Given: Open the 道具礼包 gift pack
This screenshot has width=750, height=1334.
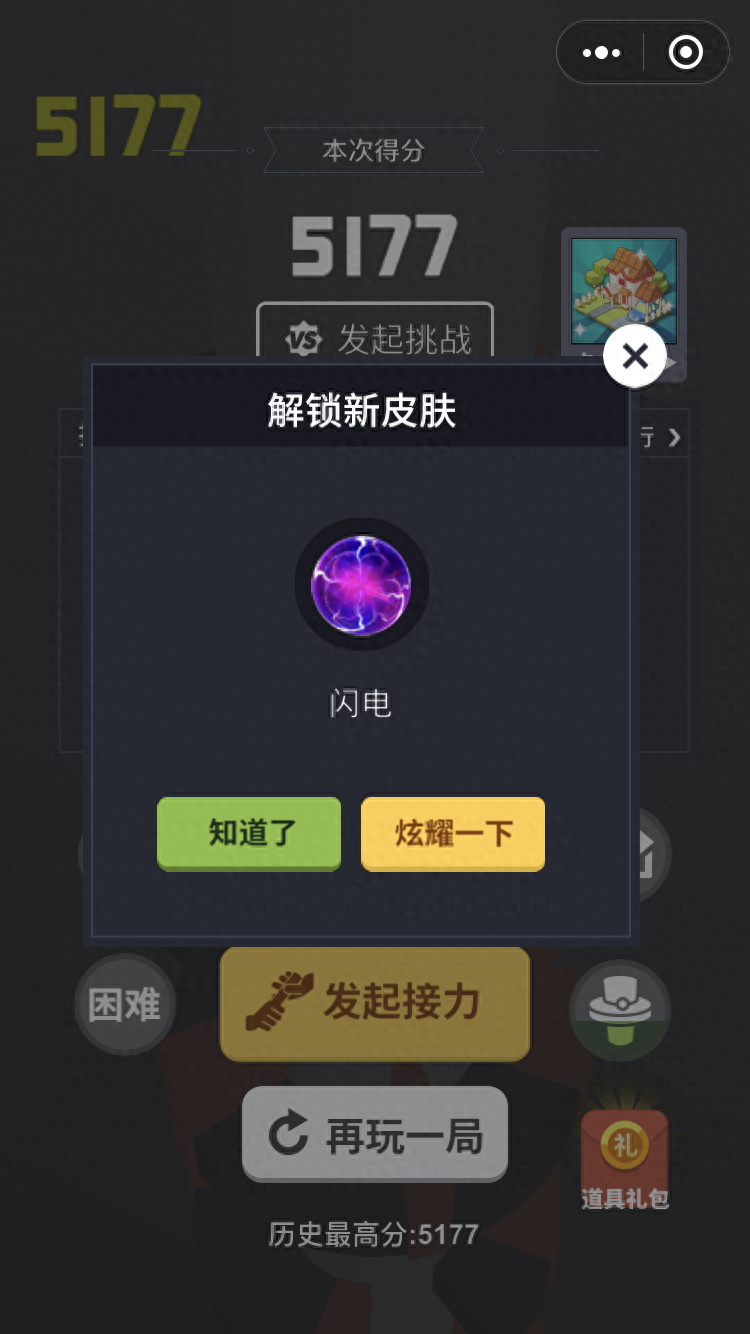Looking at the screenshot, I should (x=625, y=1160).
